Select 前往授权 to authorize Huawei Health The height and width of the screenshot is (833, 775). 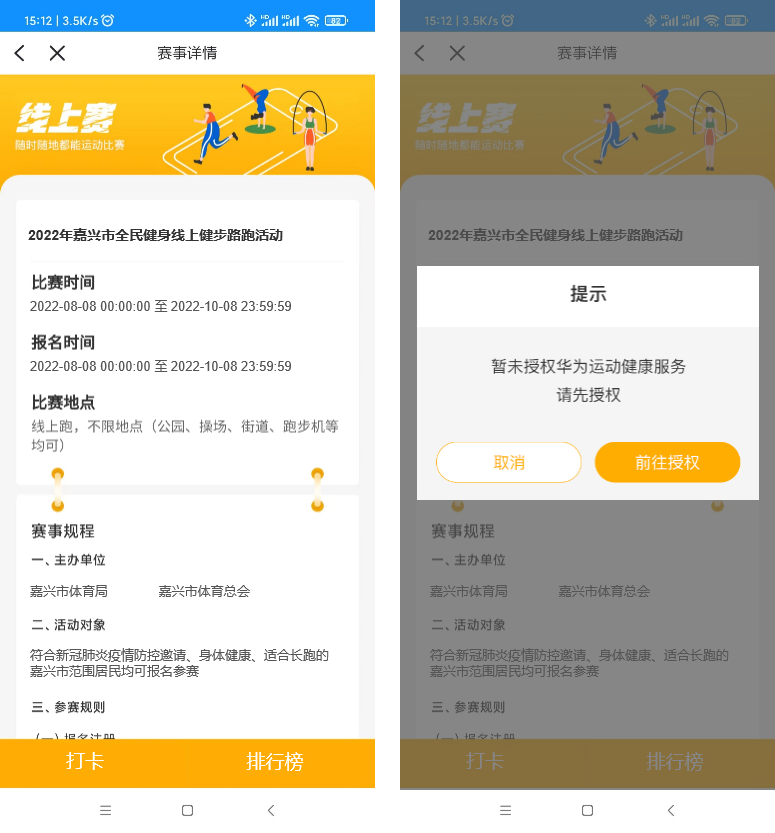pos(667,462)
